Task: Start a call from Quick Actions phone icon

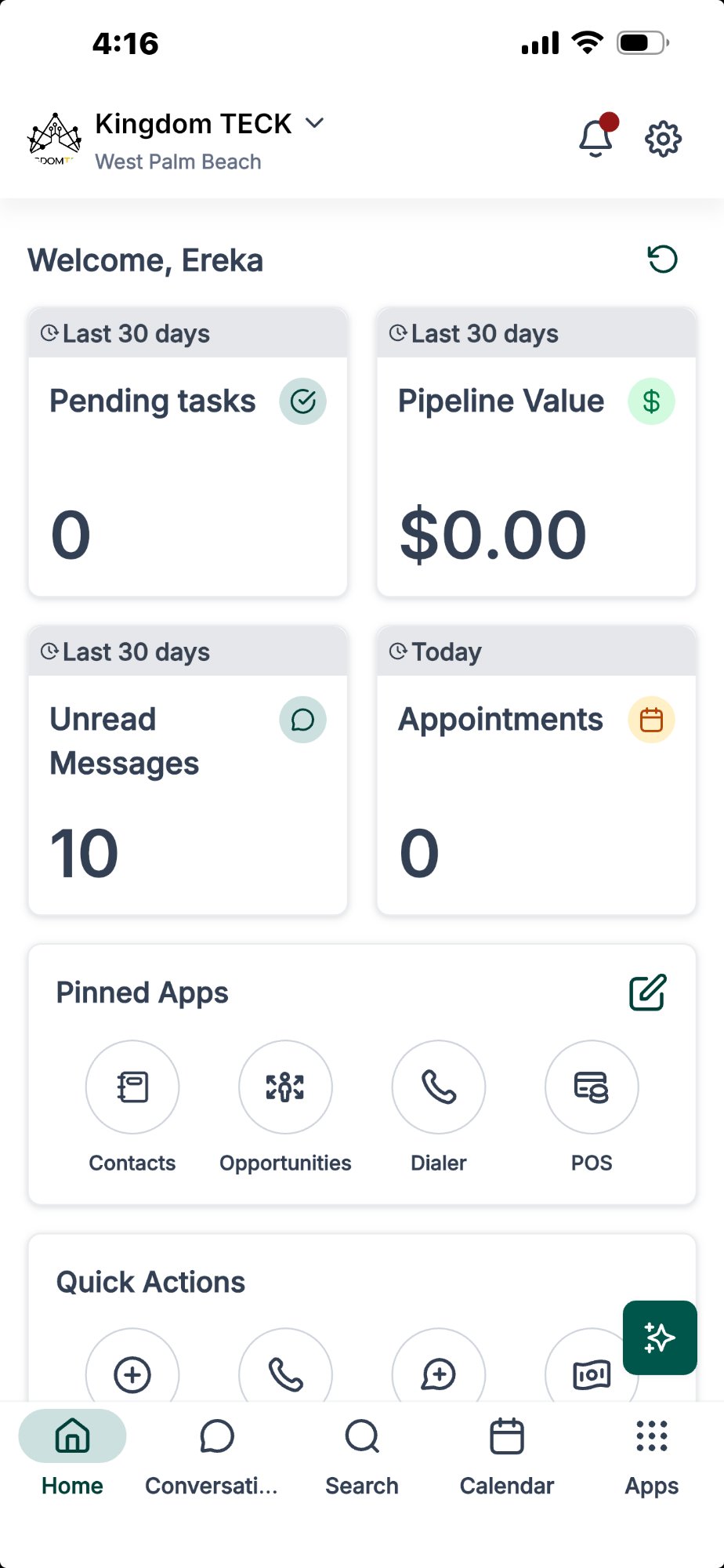Action: [x=285, y=1374]
